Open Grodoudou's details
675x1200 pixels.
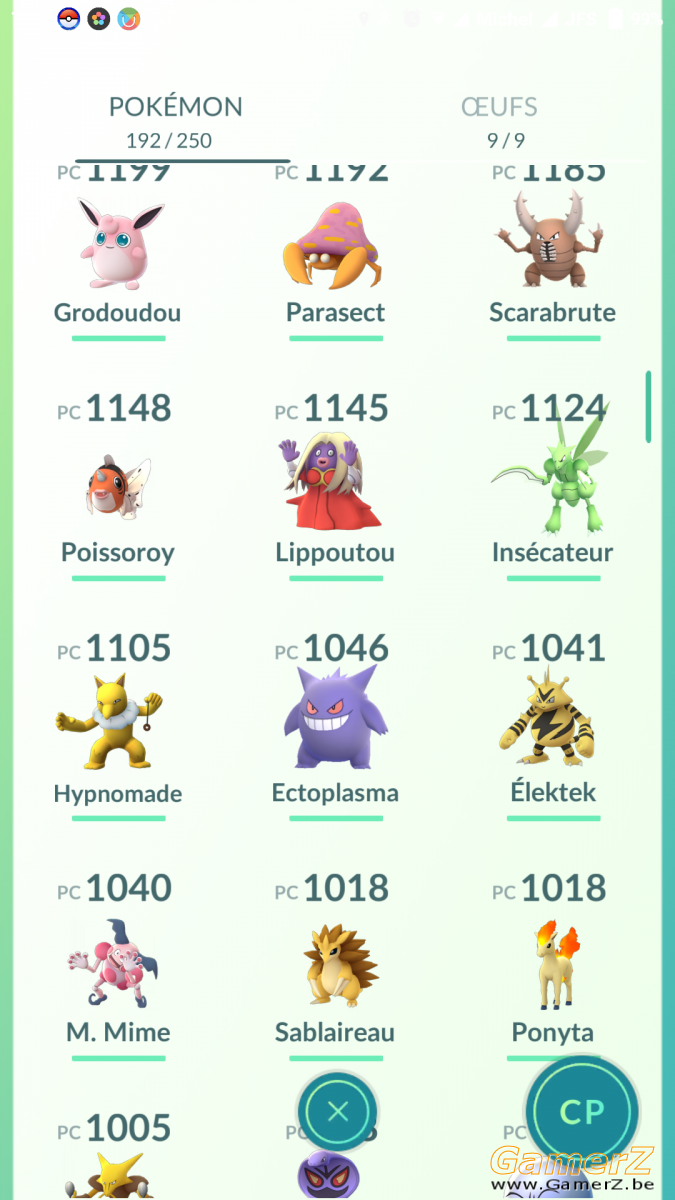[118, 260]
